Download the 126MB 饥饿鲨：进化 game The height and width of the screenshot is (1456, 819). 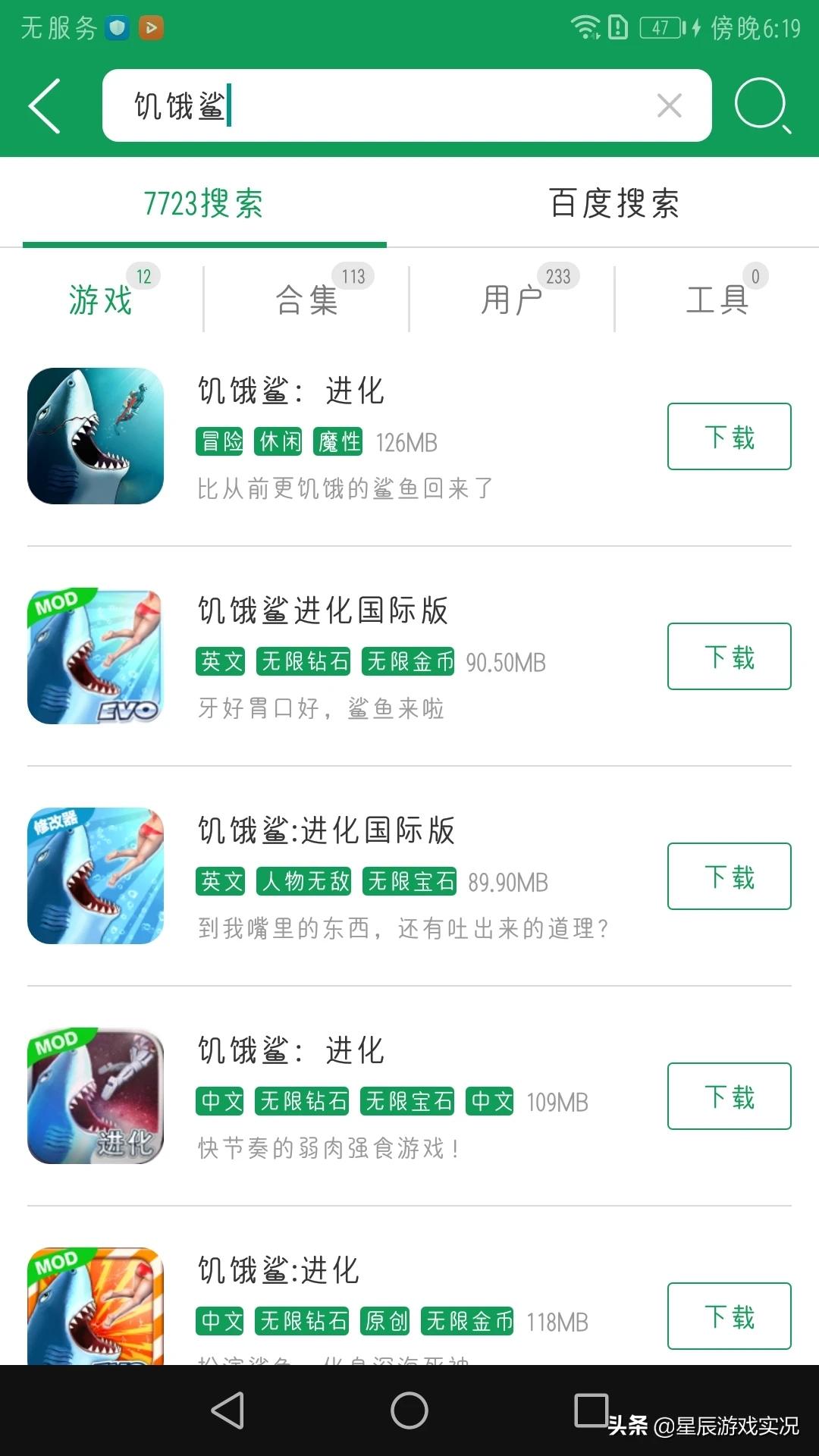729,437
